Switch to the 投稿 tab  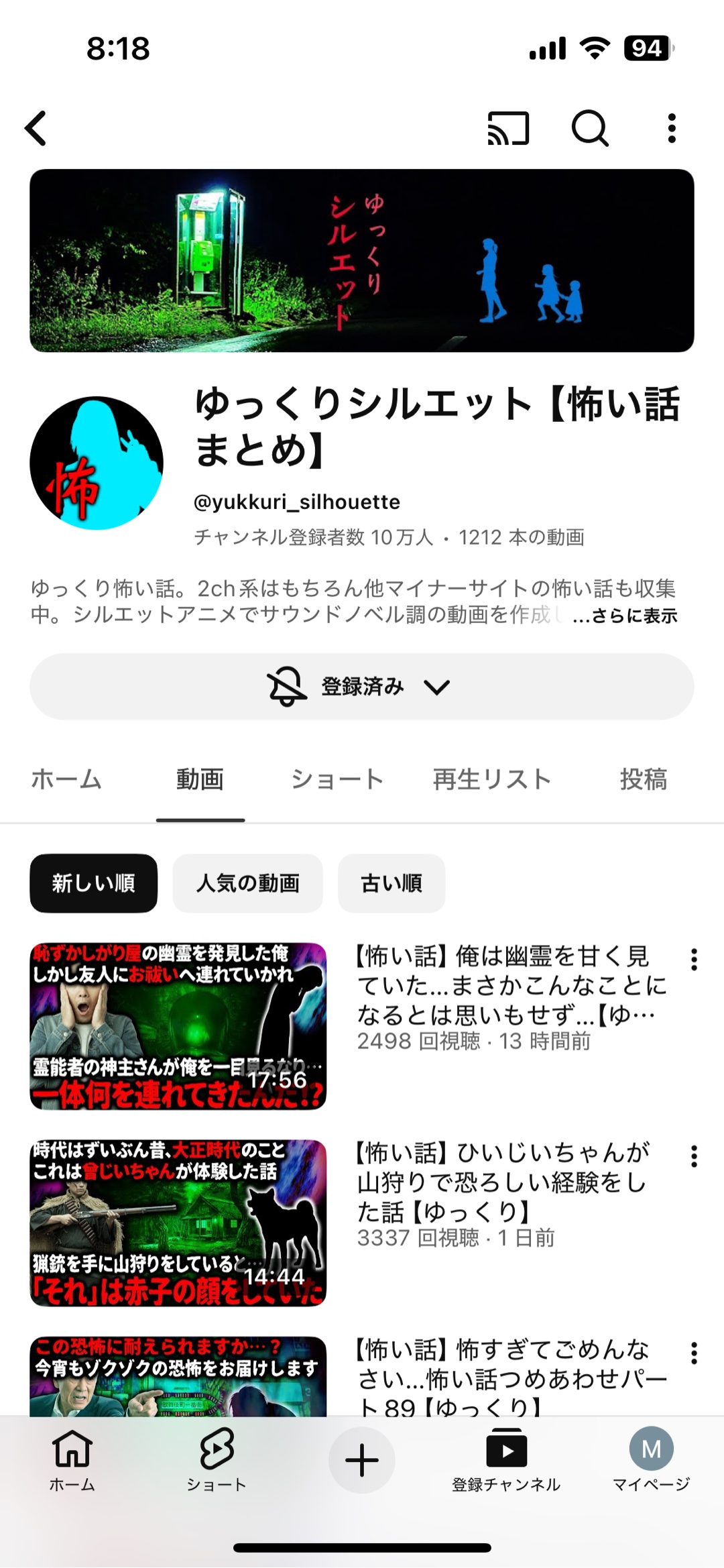click(x=643, y=779)
